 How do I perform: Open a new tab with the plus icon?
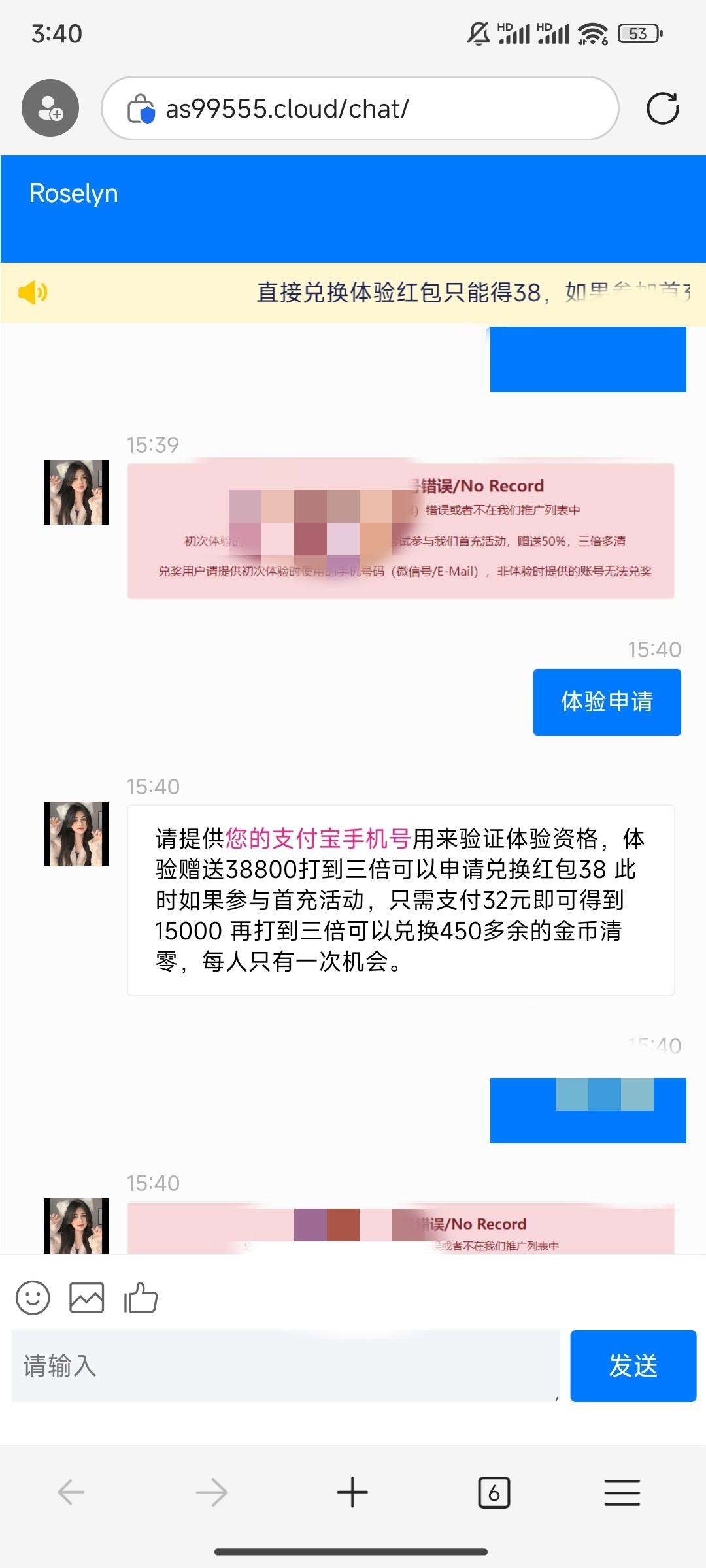pyautogui.click(x=352, y=1492)
